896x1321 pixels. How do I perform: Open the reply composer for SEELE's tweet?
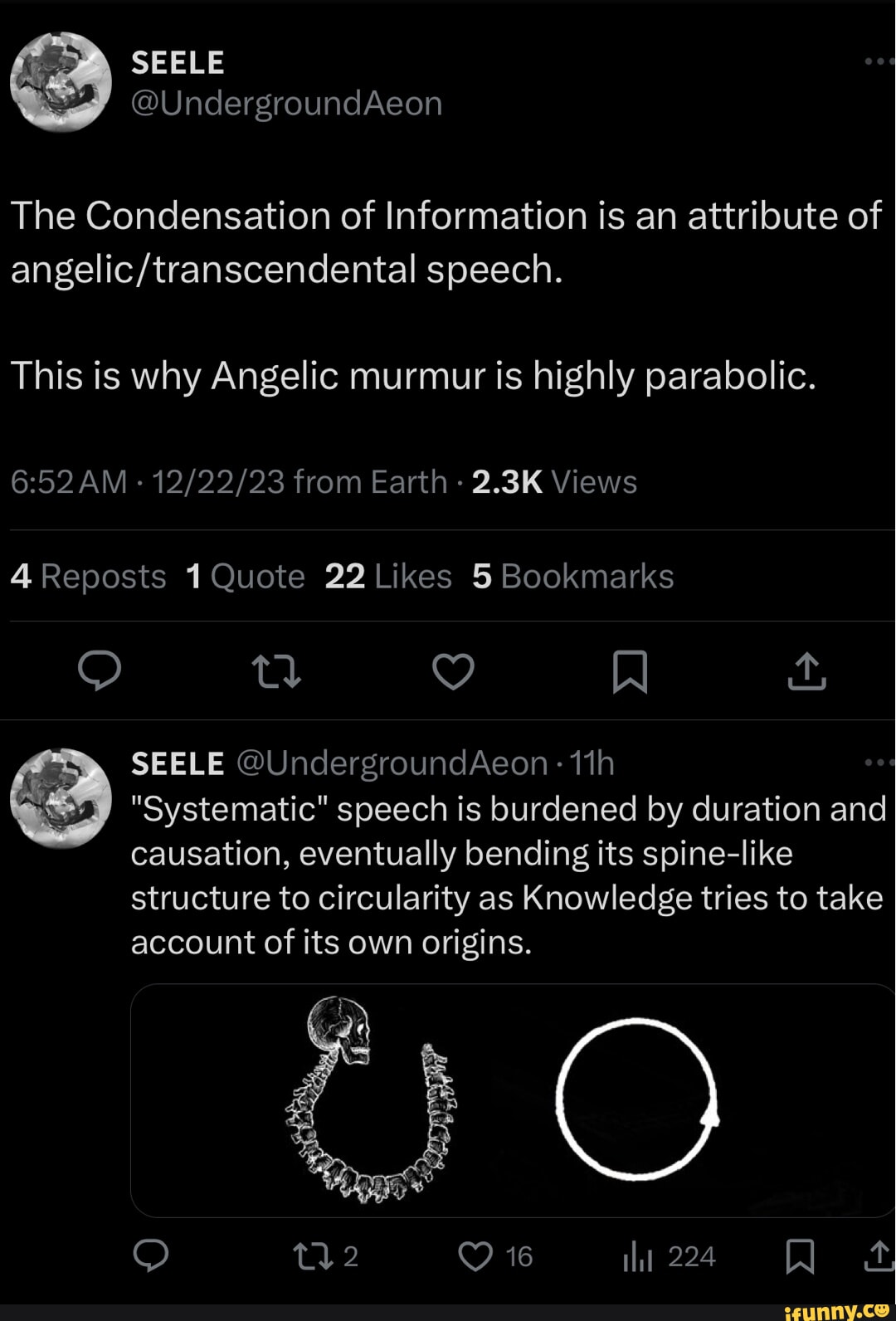click(x=100, y=674)
